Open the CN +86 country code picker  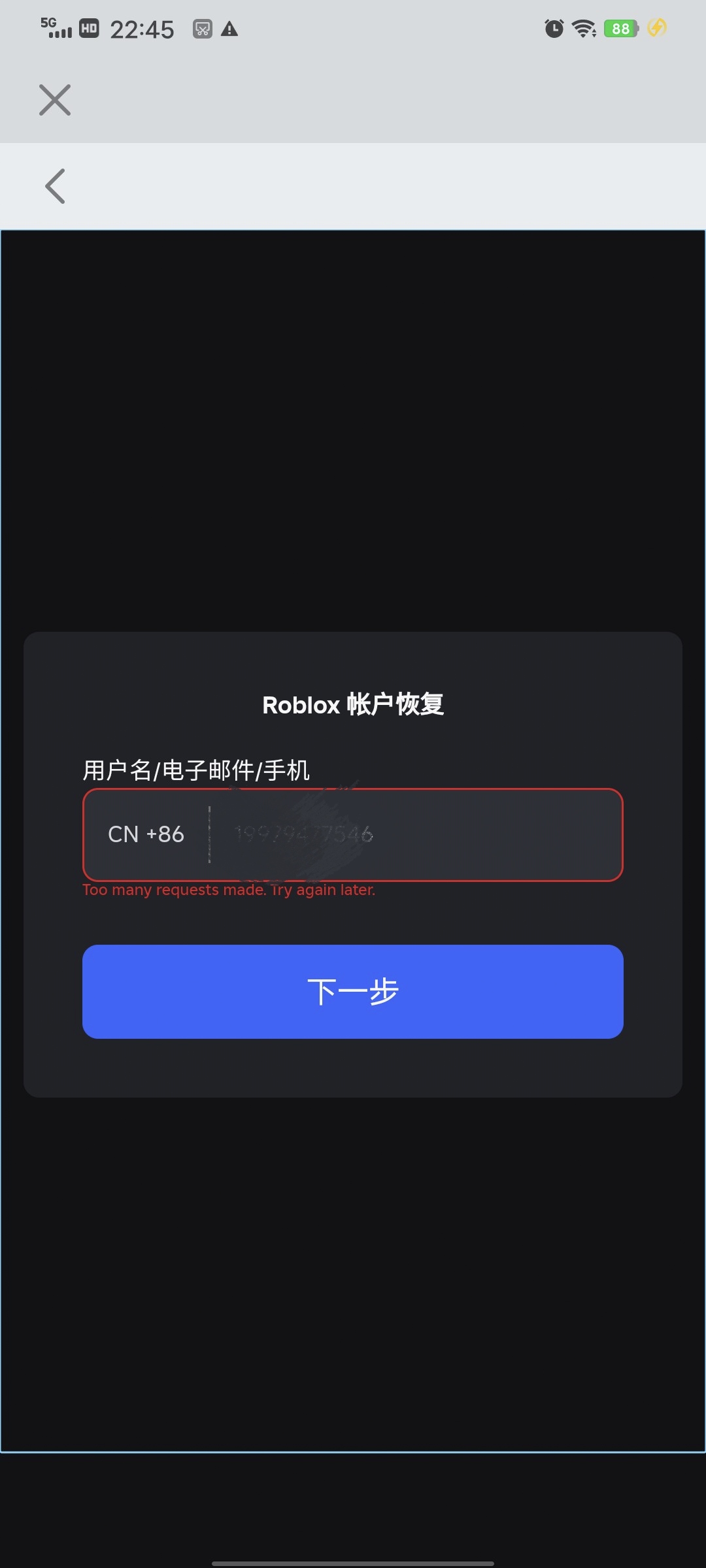(x=146, y=834)
